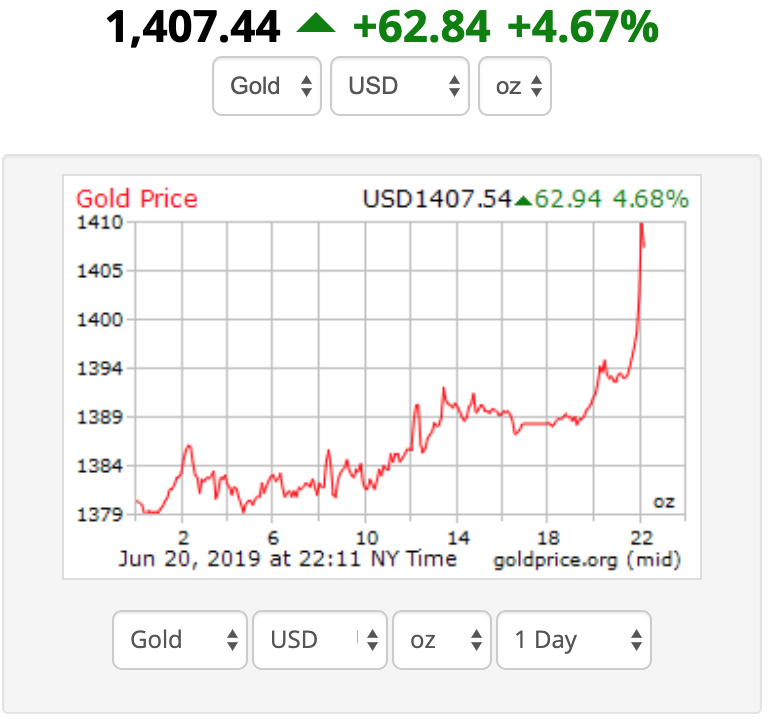The image size is (780, 726).
Task: Open the Gold metal dropdown under headline price
Action: click(266, 86)
